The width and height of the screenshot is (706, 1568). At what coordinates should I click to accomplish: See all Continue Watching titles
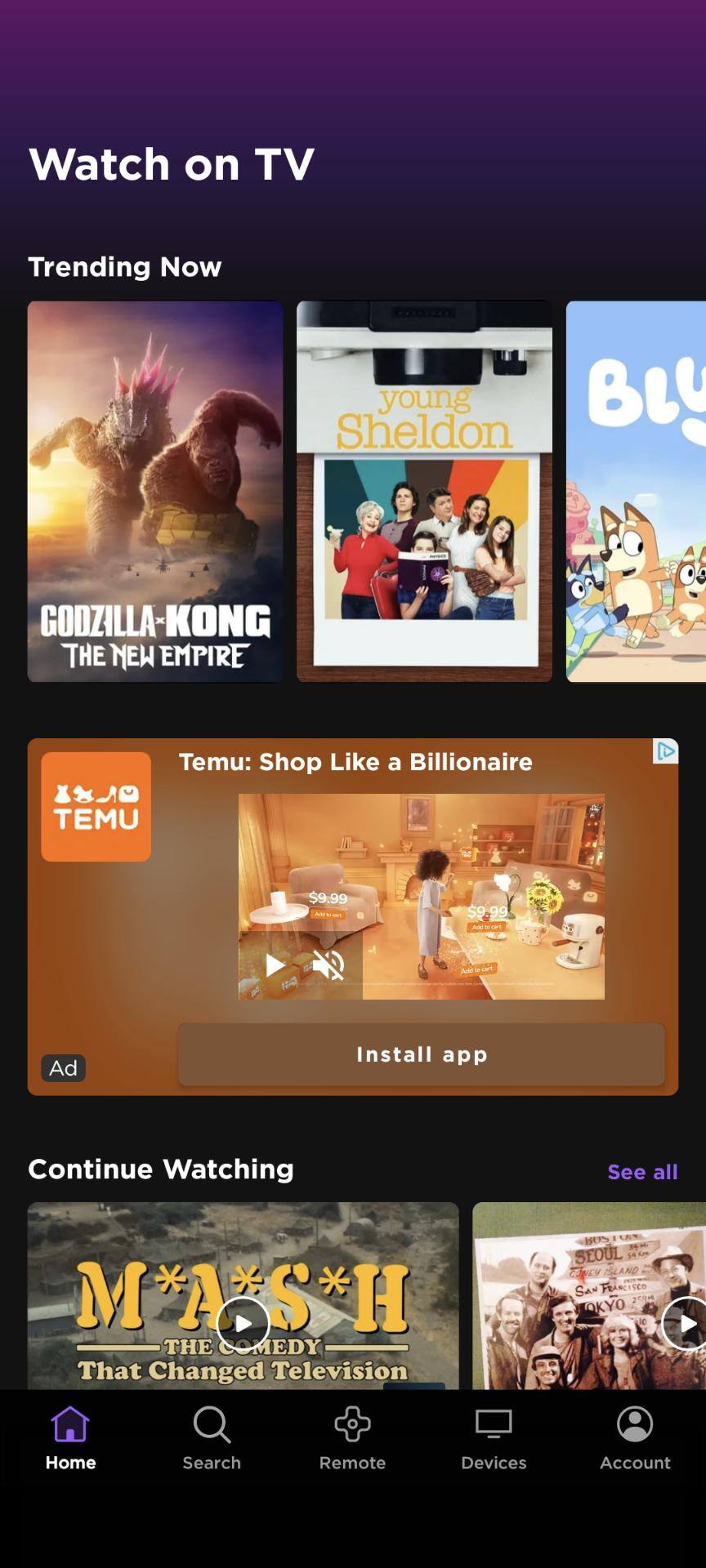coord(642,1172)
